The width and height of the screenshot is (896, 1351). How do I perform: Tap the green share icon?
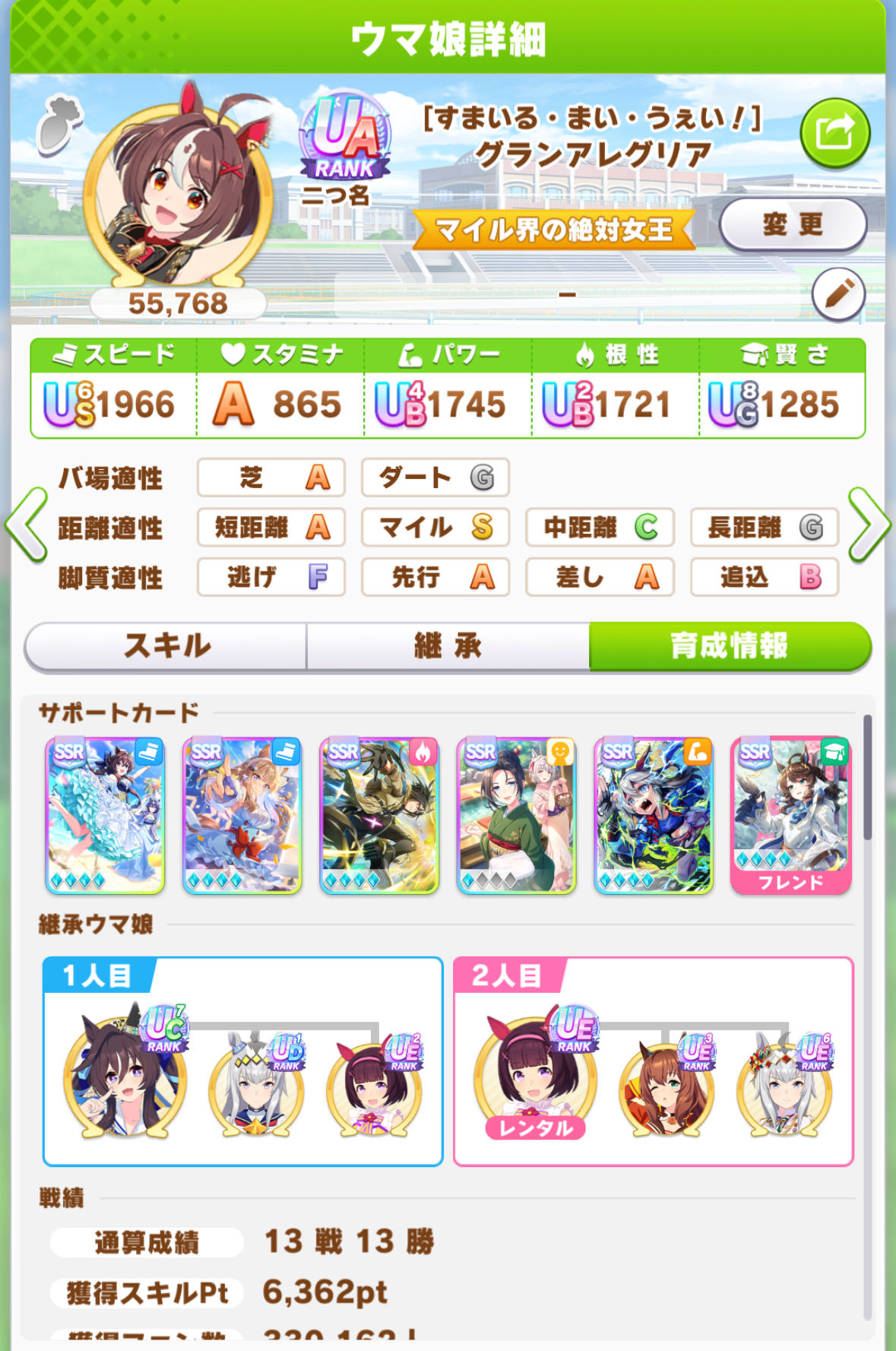pyautogui.click(x=834, y=133)
